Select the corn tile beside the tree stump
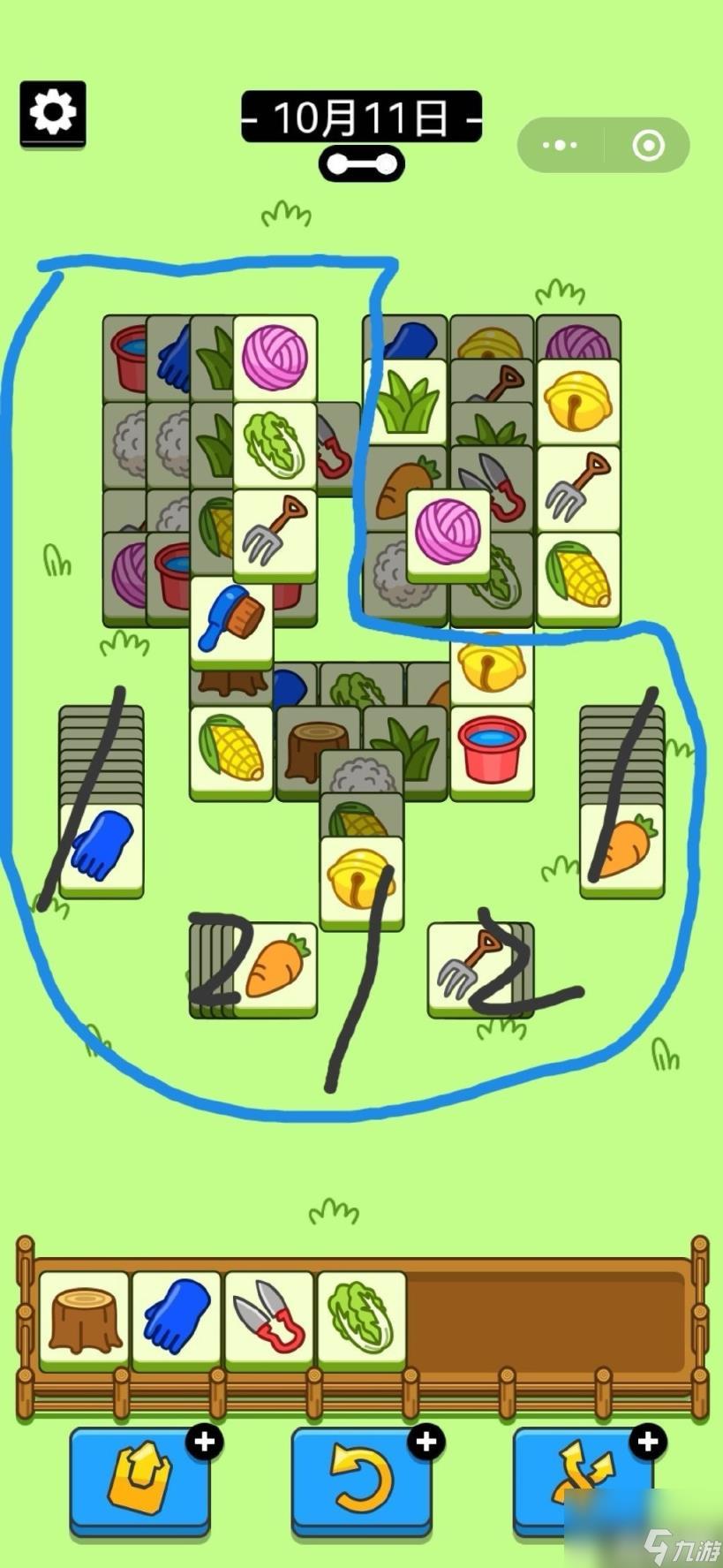The image size is (723, 1568). [231, 750]
